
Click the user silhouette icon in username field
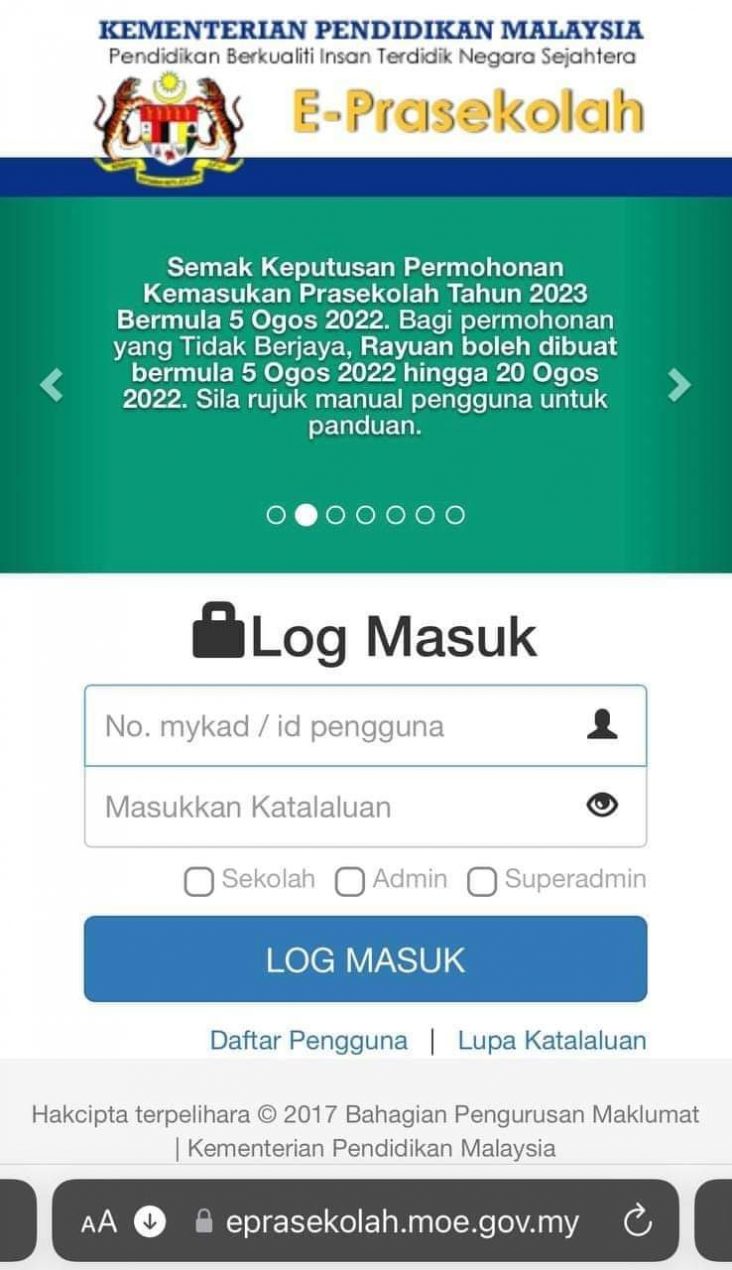click(x=601, y=726)
